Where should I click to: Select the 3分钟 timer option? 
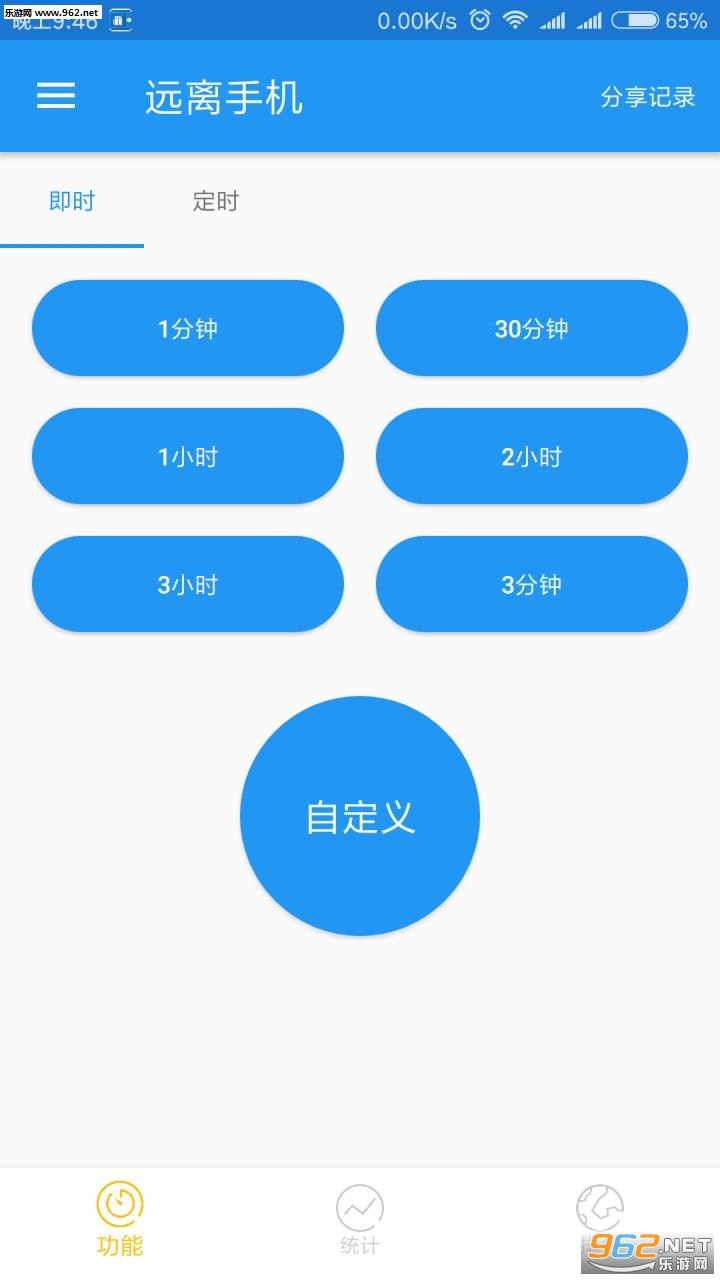click(531, 584)
